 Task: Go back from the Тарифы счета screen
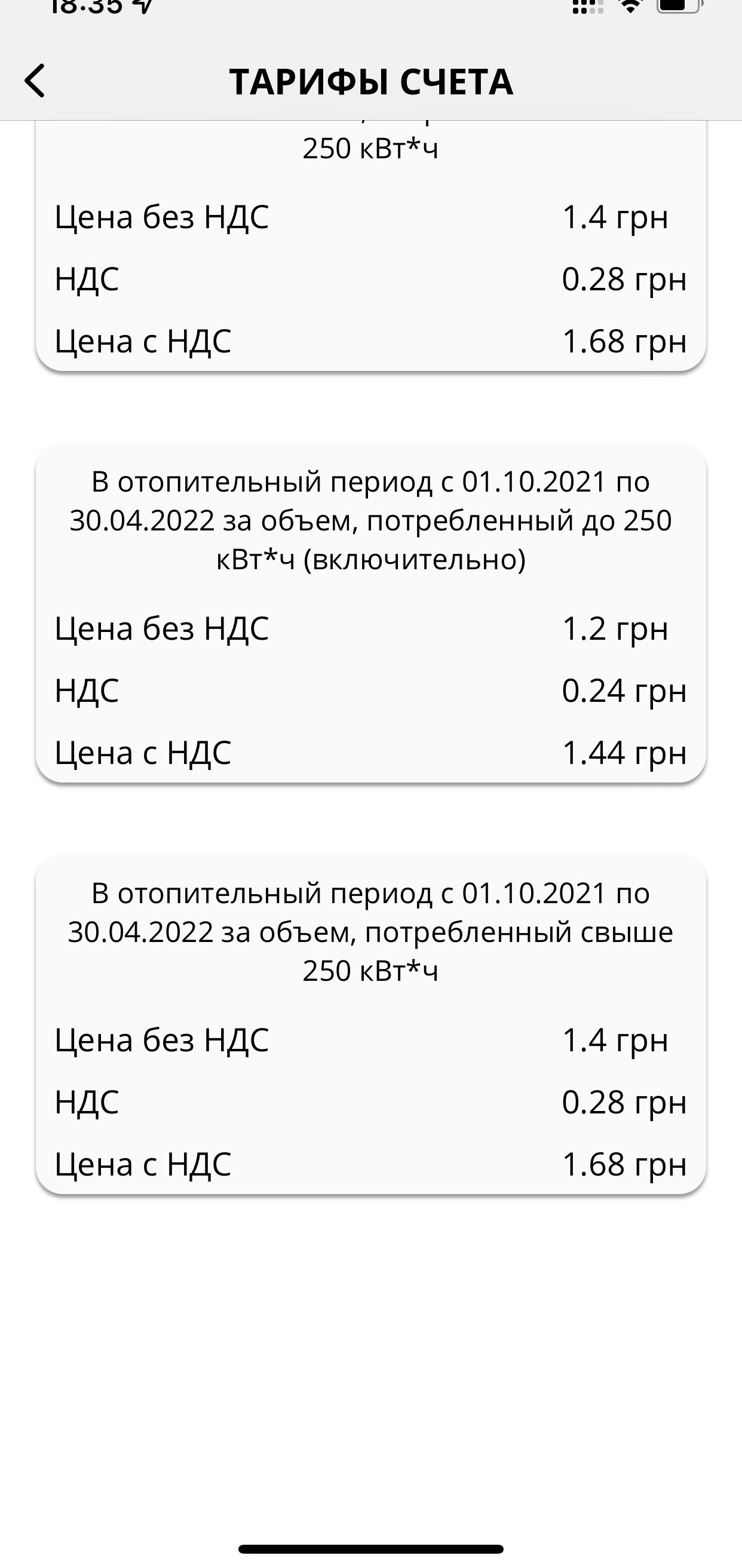click(35, 81)
